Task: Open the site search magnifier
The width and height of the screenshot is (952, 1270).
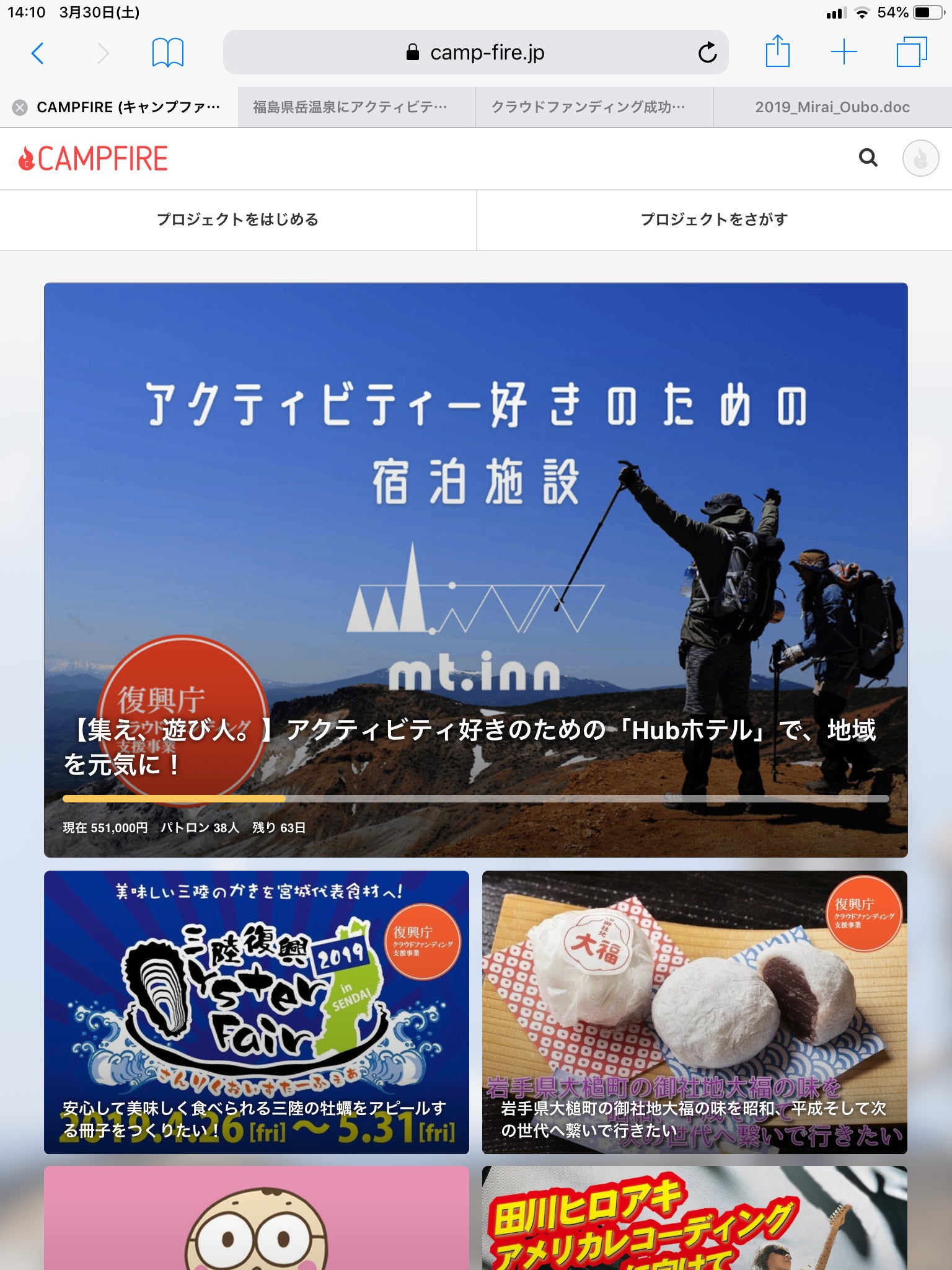Action: click(x=868, y=158)
